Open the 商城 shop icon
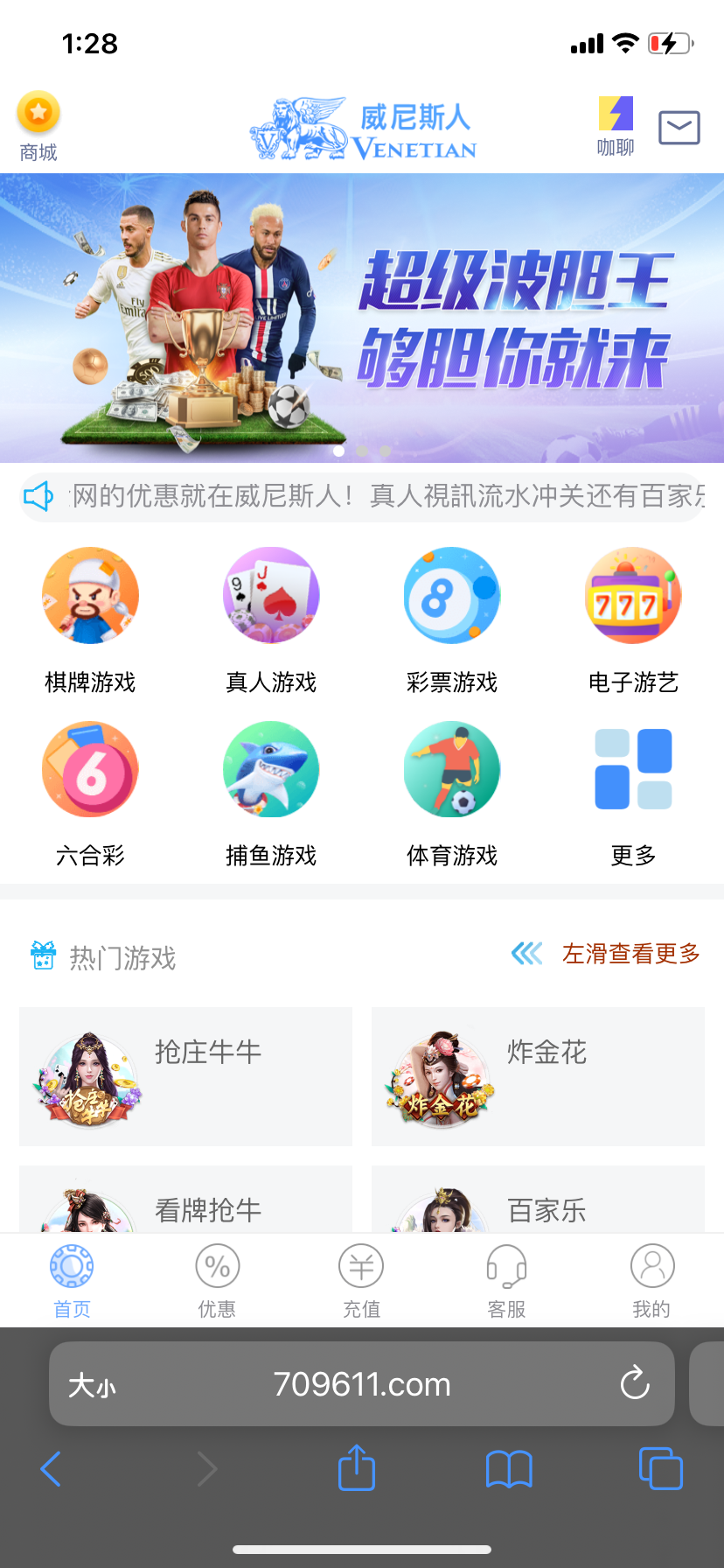Screen dimensions: 724x1568 point(38,126)
